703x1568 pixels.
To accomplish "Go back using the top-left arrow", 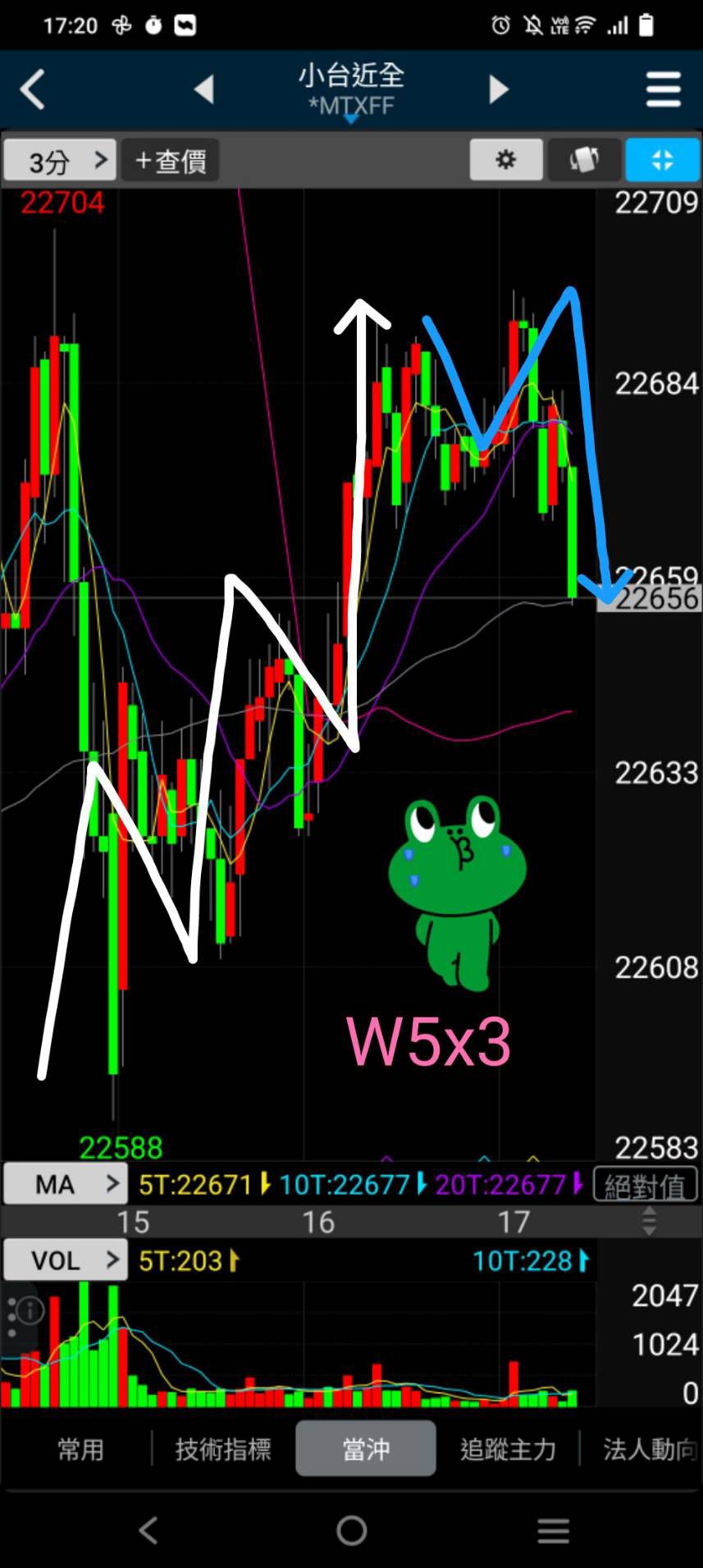I will (33, 89).
